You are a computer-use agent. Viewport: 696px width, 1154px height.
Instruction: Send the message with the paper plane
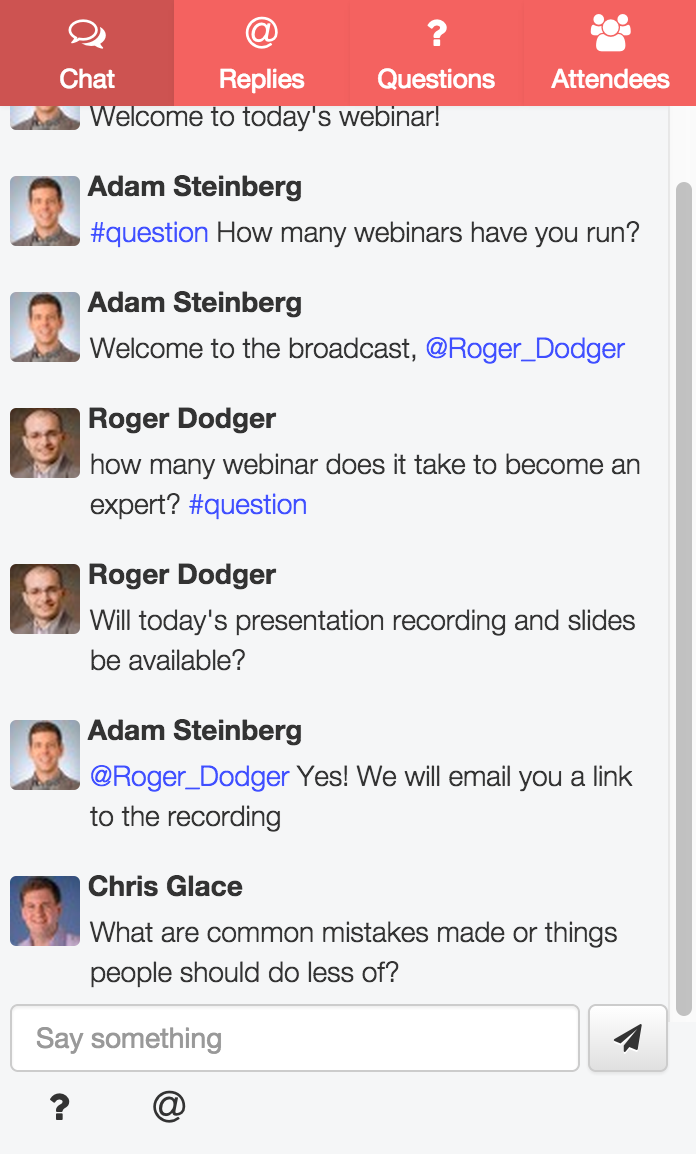point(628,1038)
